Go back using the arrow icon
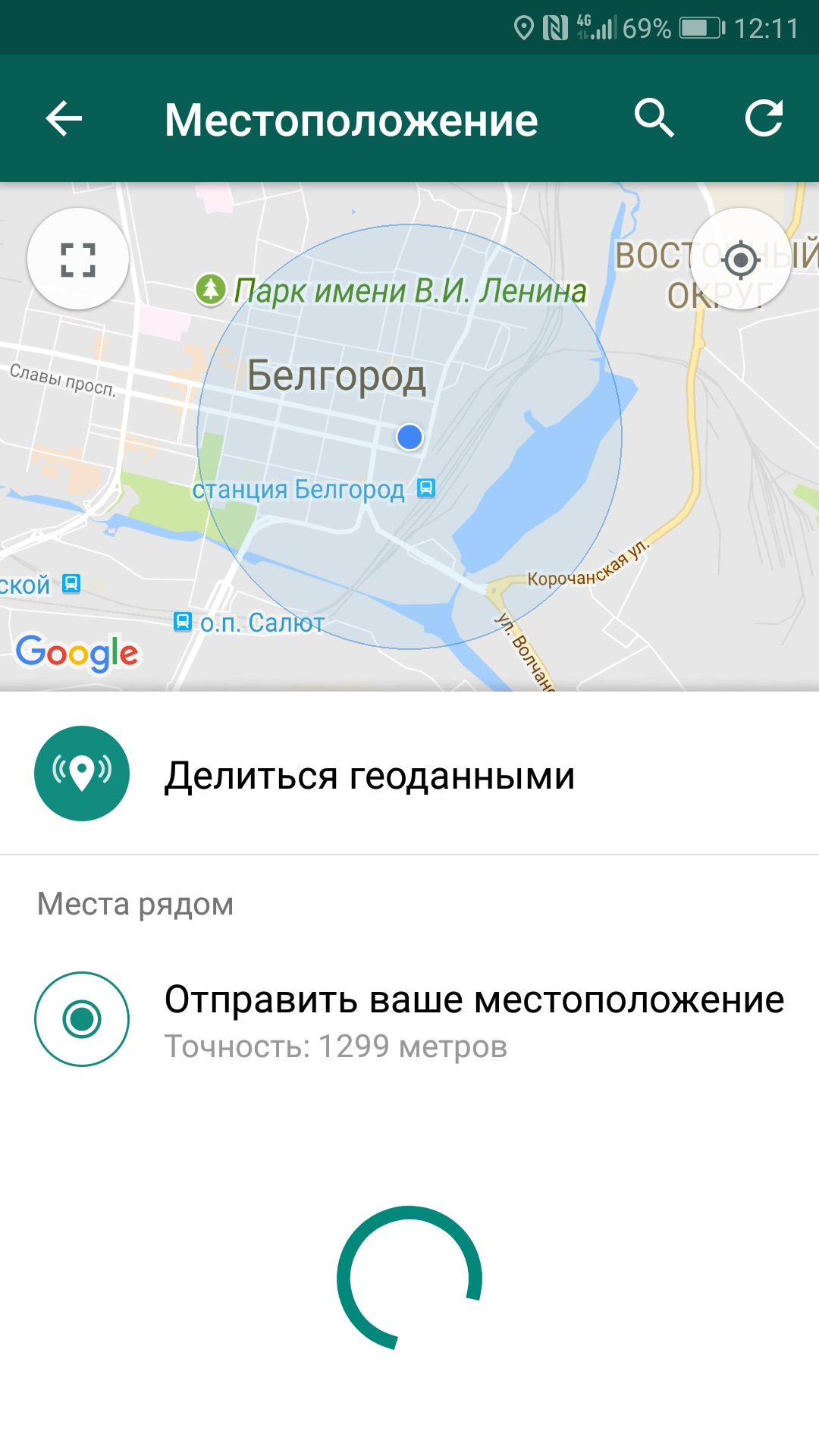This screenshot has height=1456, width=819. [64, 119]
